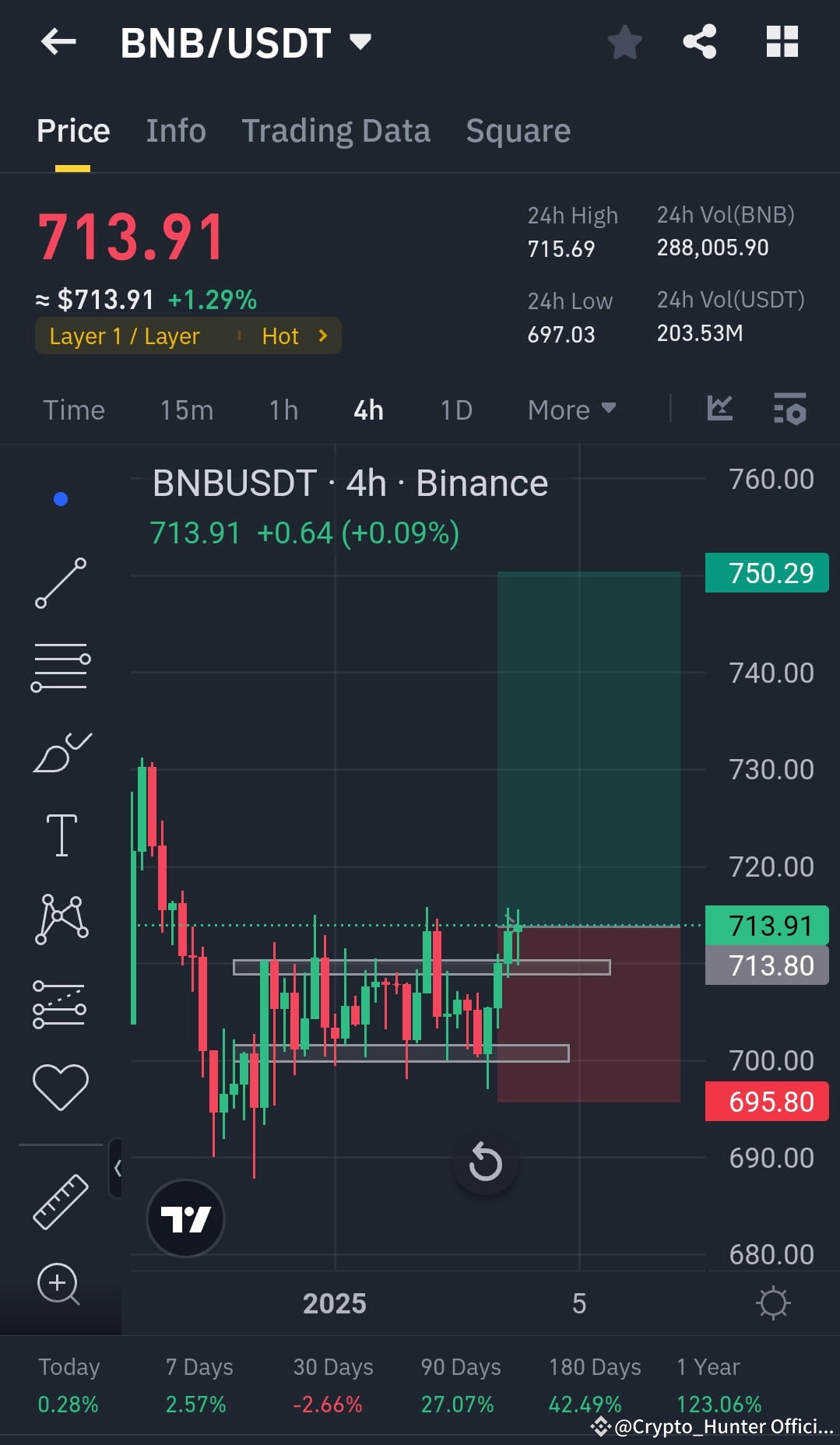Favorite BNB/USDT using the star icon

[x=625, y=43]
